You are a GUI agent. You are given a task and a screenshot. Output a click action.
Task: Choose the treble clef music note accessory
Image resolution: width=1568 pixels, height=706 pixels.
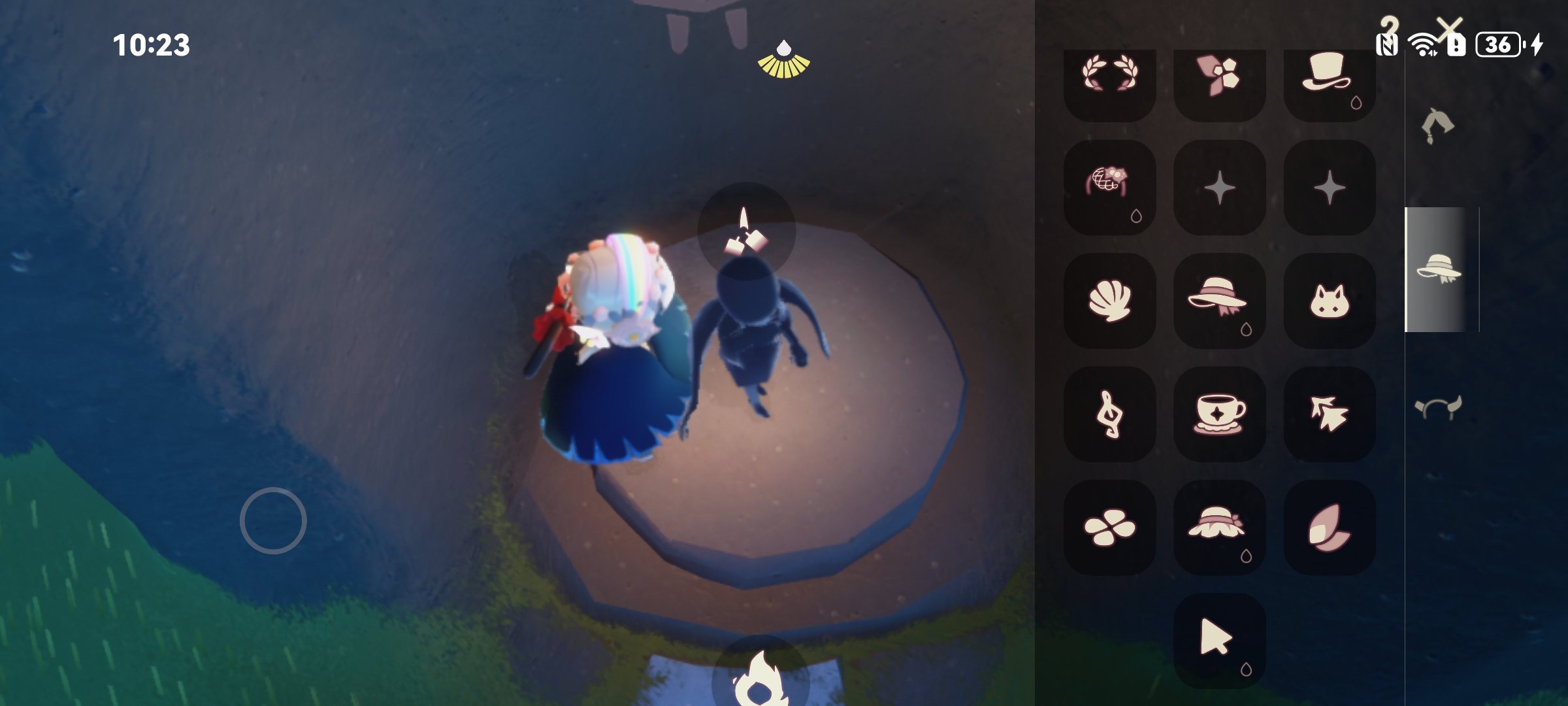coord(1109,414)
